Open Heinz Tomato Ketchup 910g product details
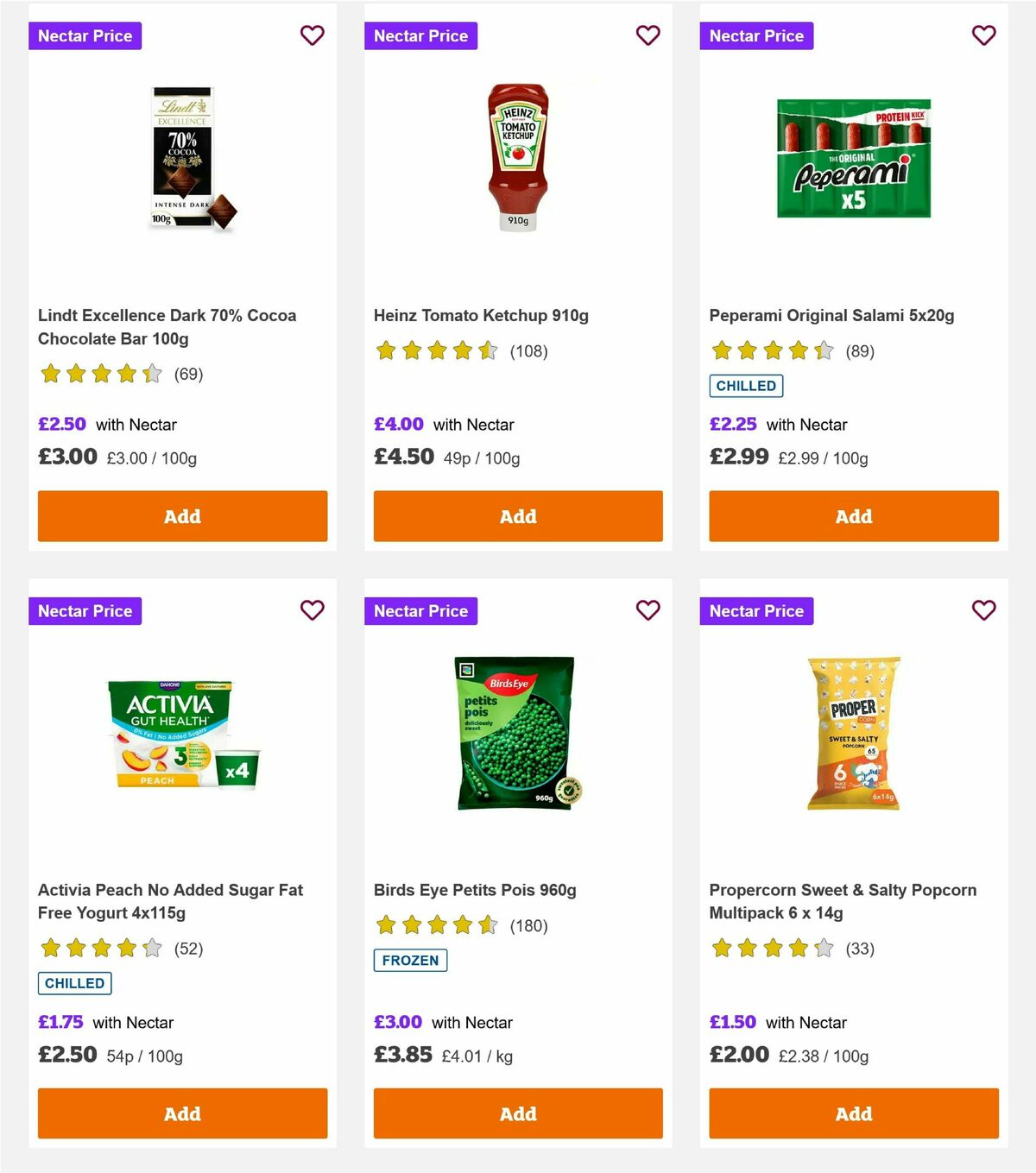 tap(480, 315)
